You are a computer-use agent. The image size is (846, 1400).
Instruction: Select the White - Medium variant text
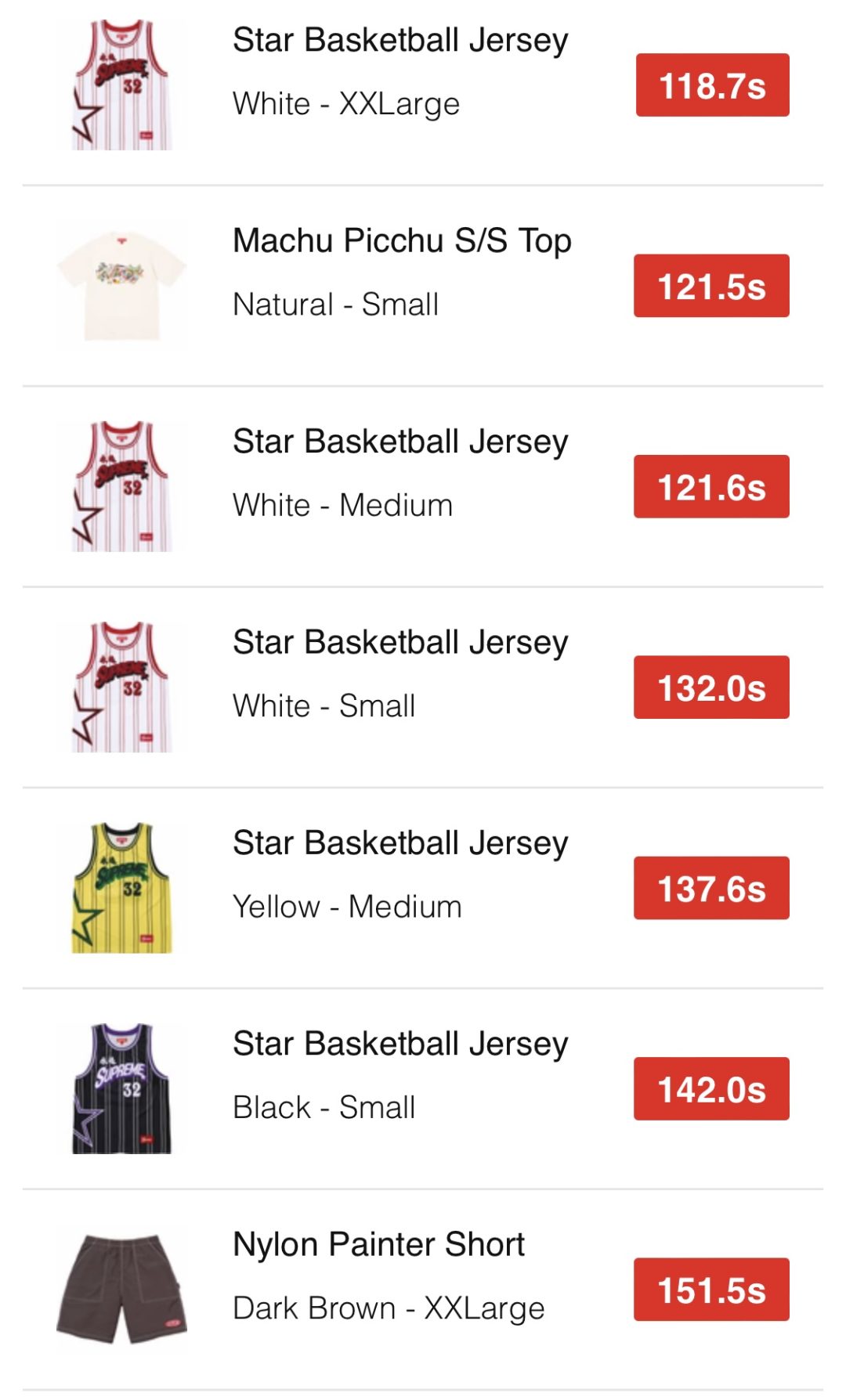(343, 505)
